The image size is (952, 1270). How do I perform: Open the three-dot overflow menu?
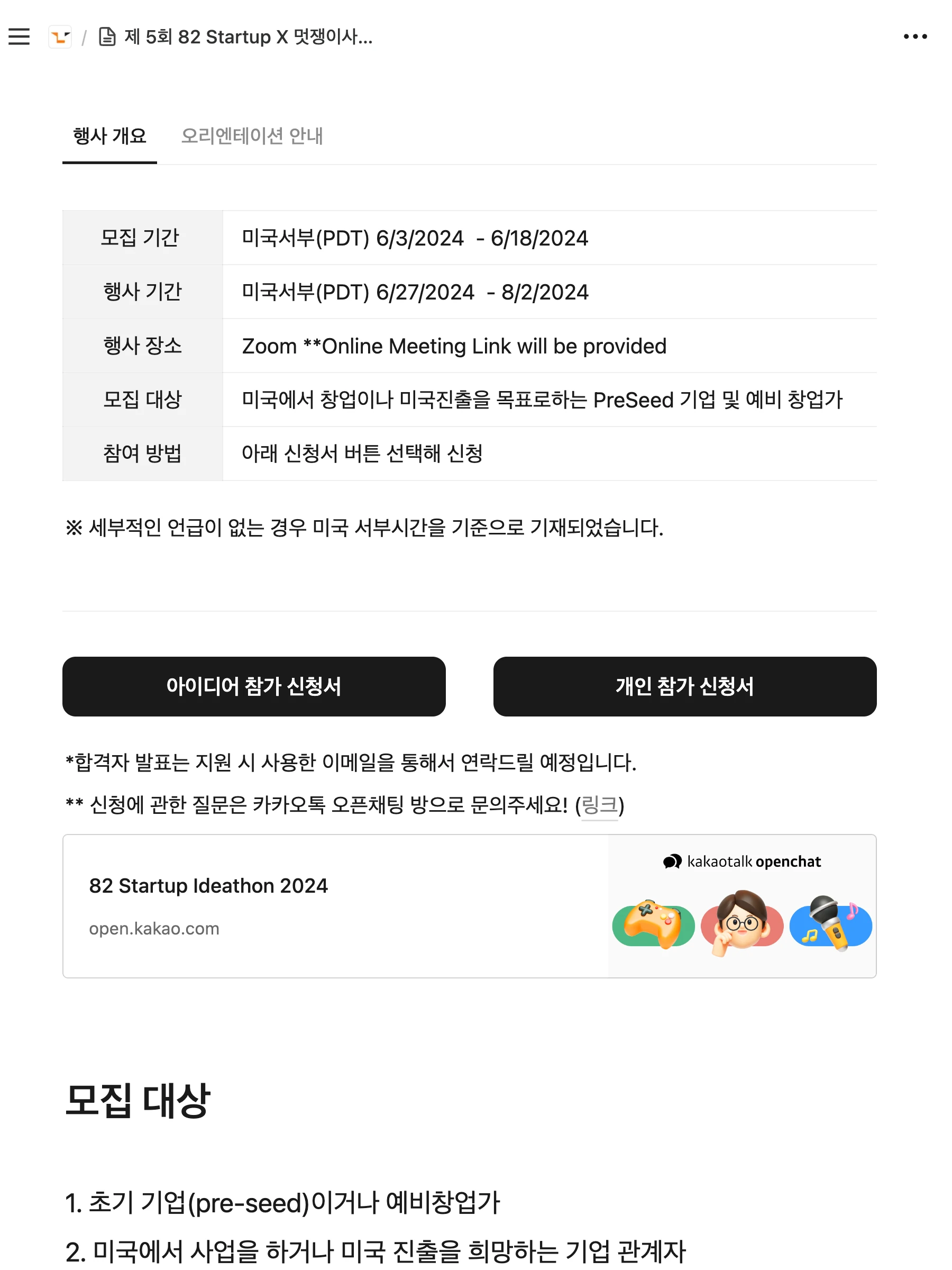(x=914, y=37)
